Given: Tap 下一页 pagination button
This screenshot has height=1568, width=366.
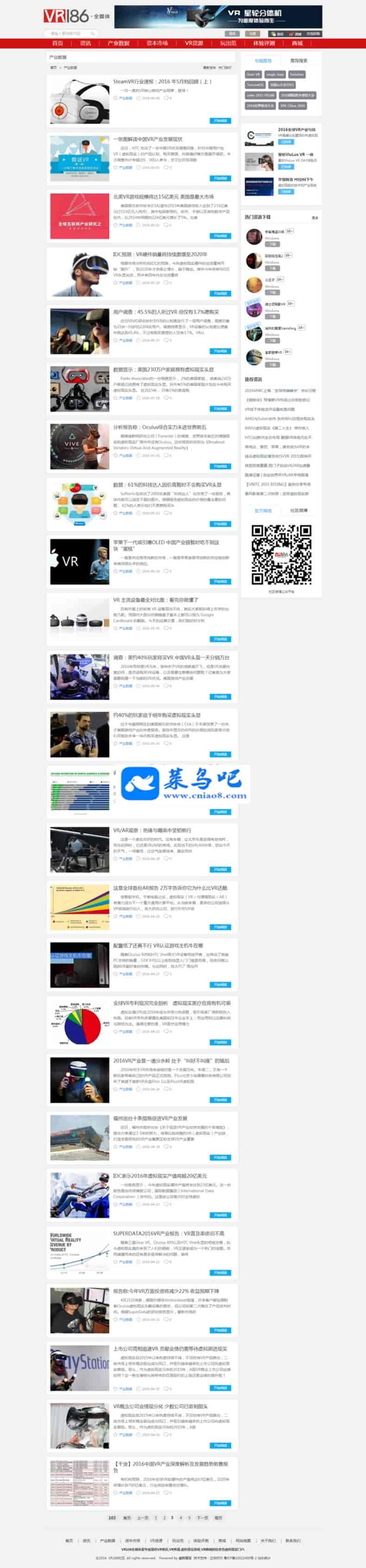Looking at the screenshot, I should click(202, 1518).
